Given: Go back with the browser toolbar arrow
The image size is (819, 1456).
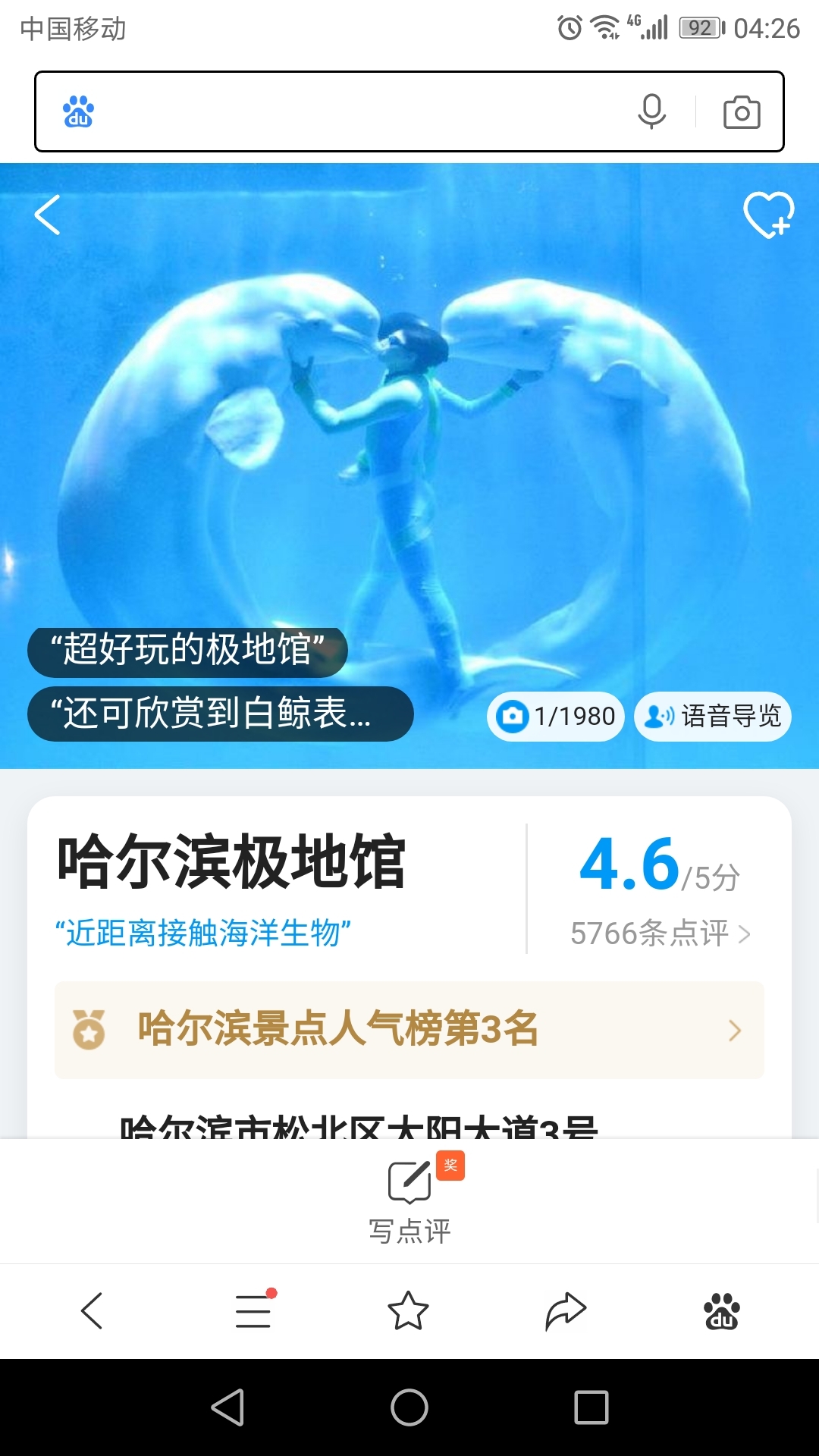Looking at the screenshot, I should (92, 1310).
